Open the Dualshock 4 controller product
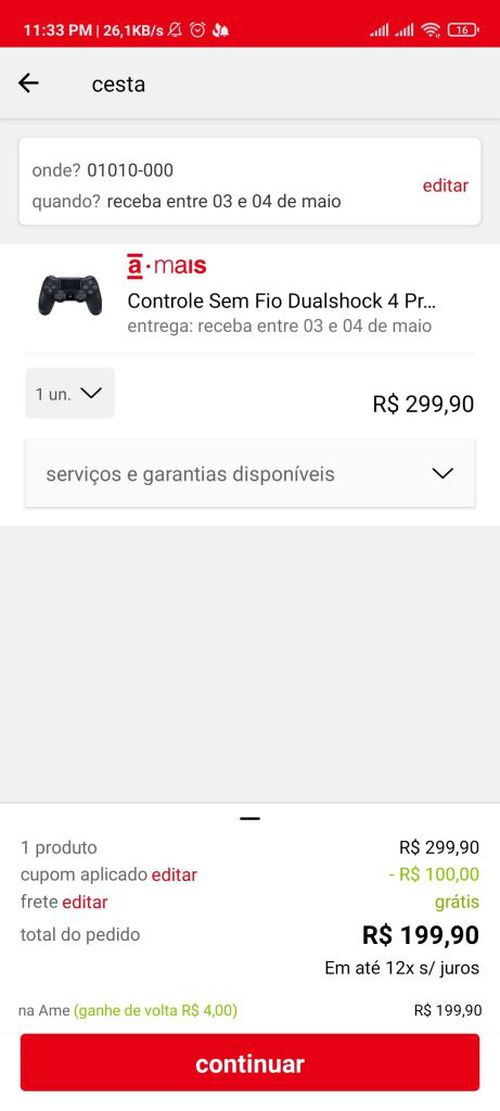Screen dimensions: 500x1111 click(282, 301)
